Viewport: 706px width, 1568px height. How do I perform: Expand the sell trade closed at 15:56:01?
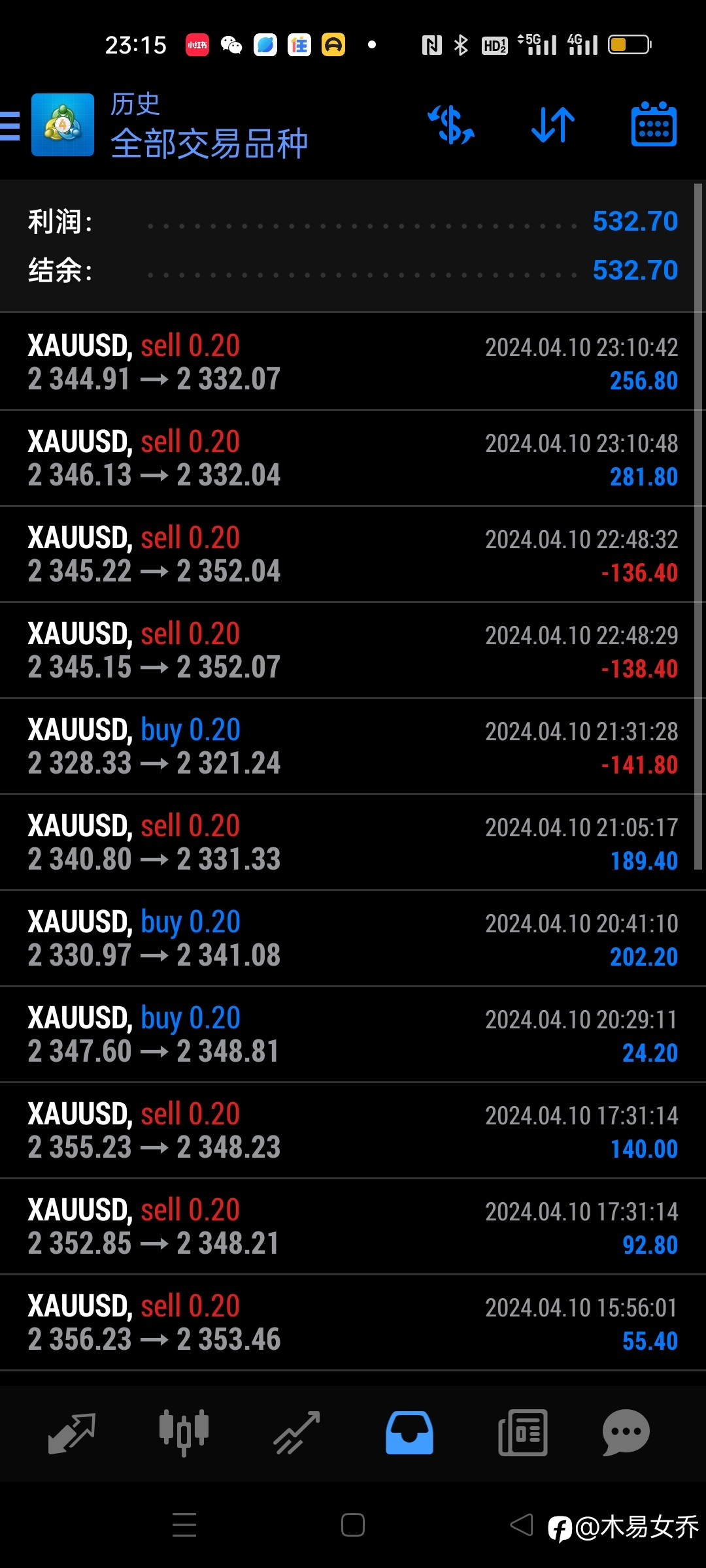pyautogui.click(x=353, y=1322)
